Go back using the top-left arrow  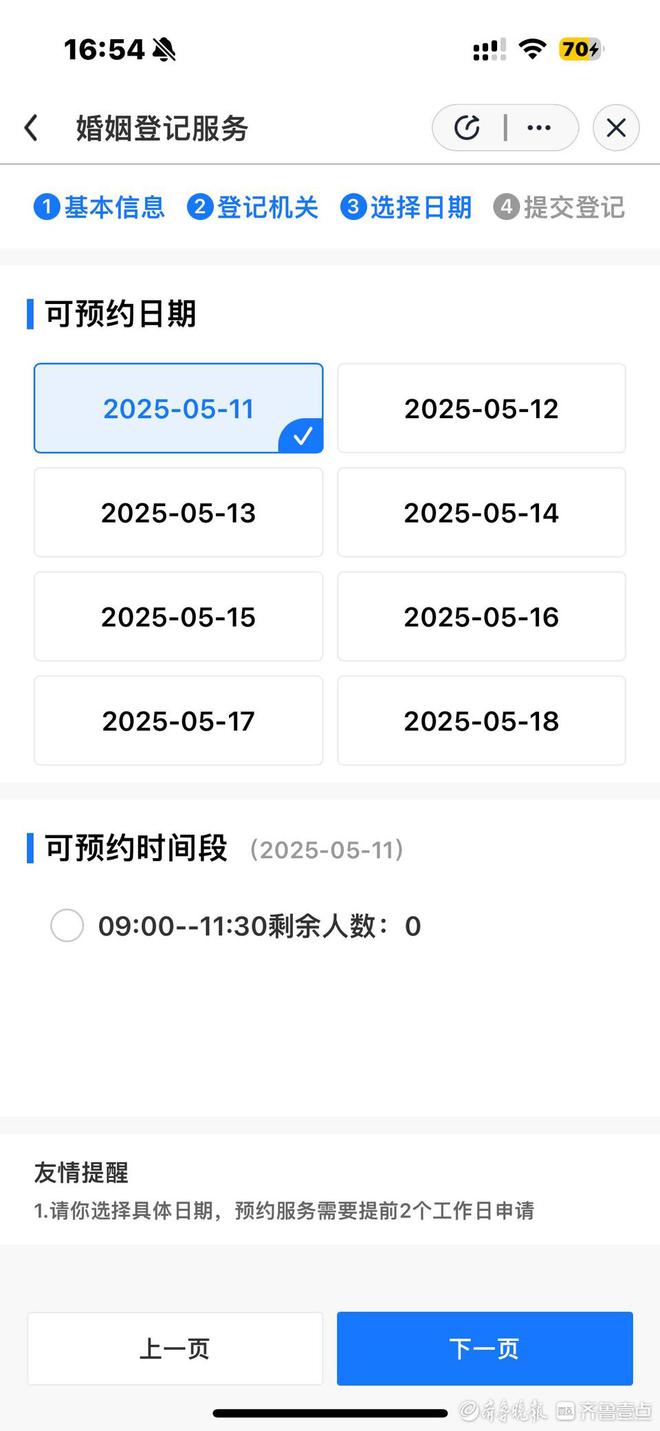pyautogui.click(x=31, y=128)
